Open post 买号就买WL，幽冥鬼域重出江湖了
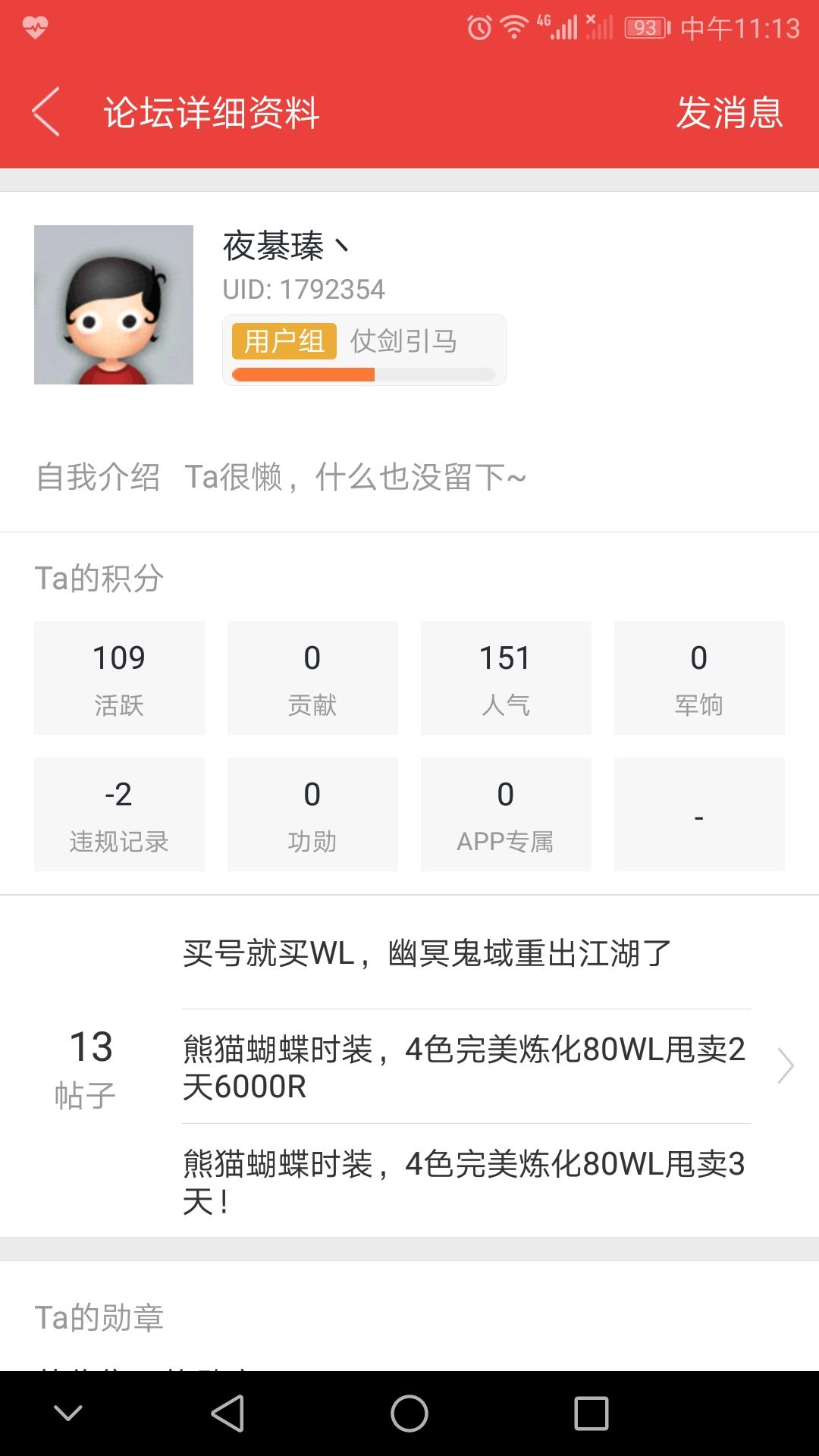Screen dimensions: 819x1456 [427, 953]
